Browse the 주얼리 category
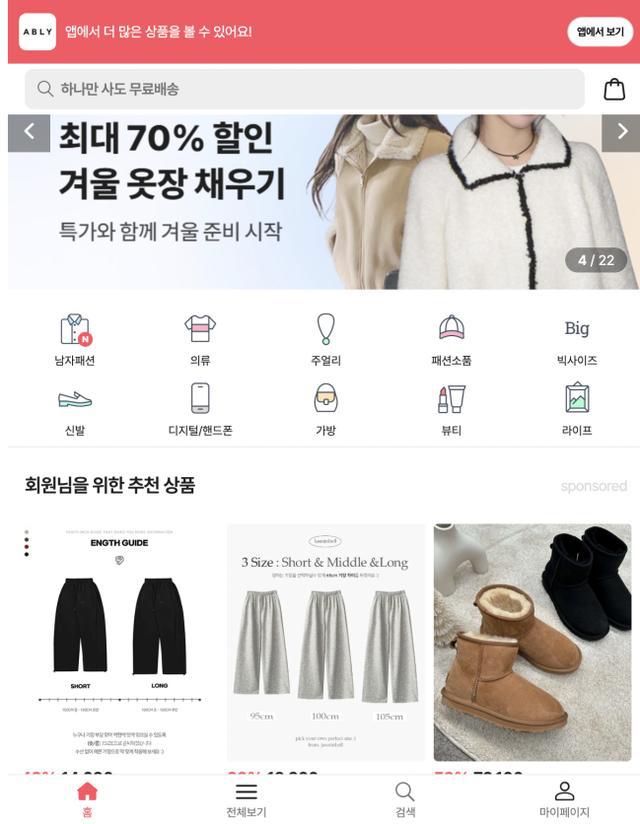640x824 pixels. (325, 340)
